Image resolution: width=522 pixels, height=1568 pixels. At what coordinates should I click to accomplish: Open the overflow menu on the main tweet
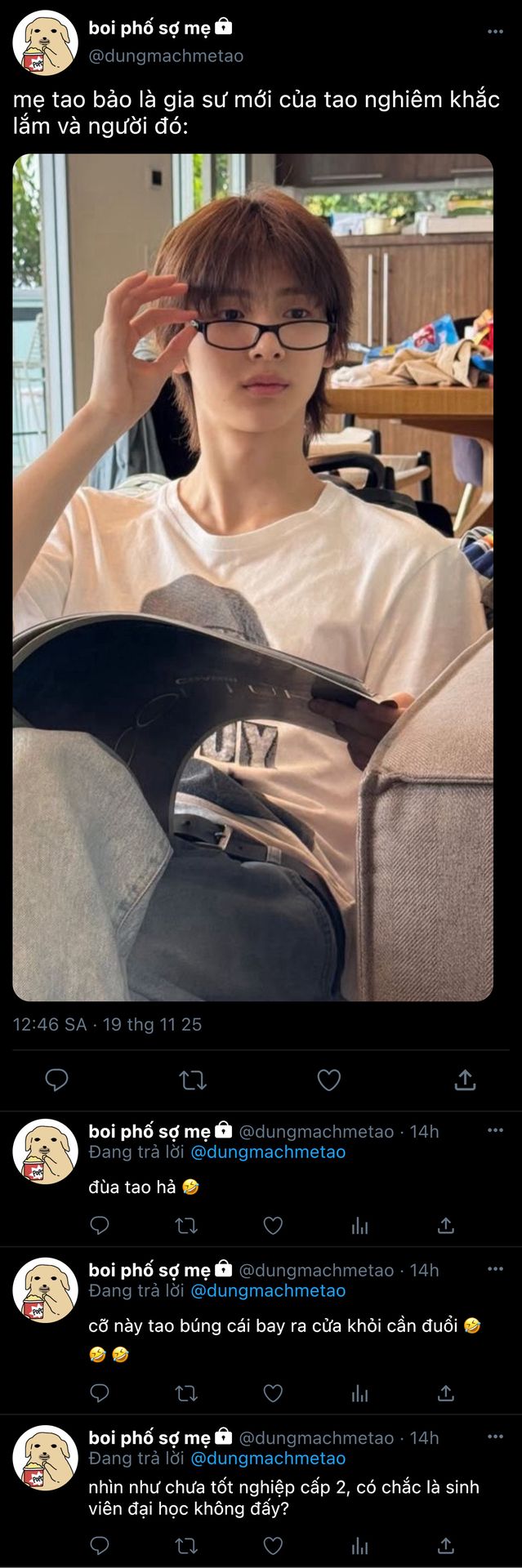(x=495, y=32)
